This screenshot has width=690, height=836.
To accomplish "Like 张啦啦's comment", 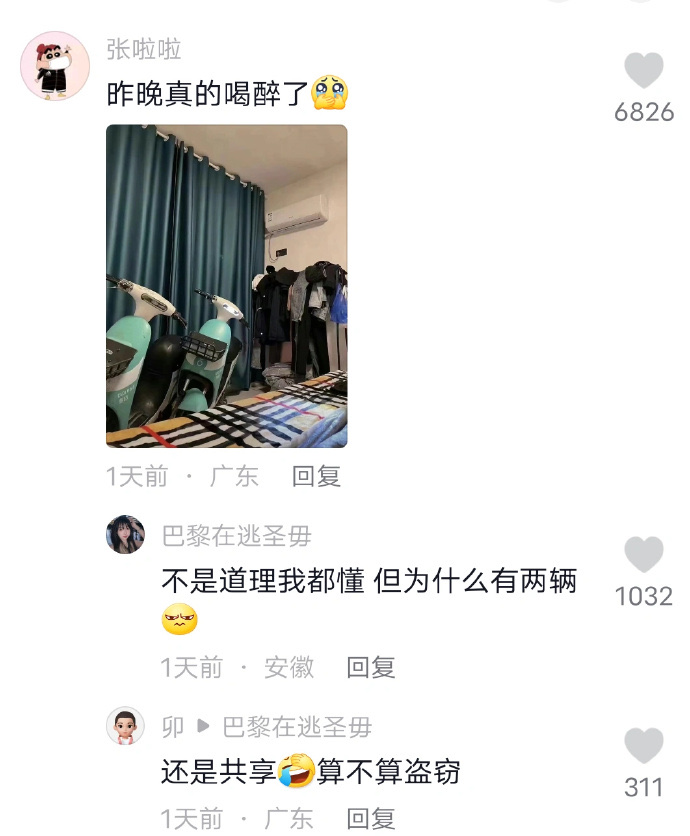I will 644,70.
